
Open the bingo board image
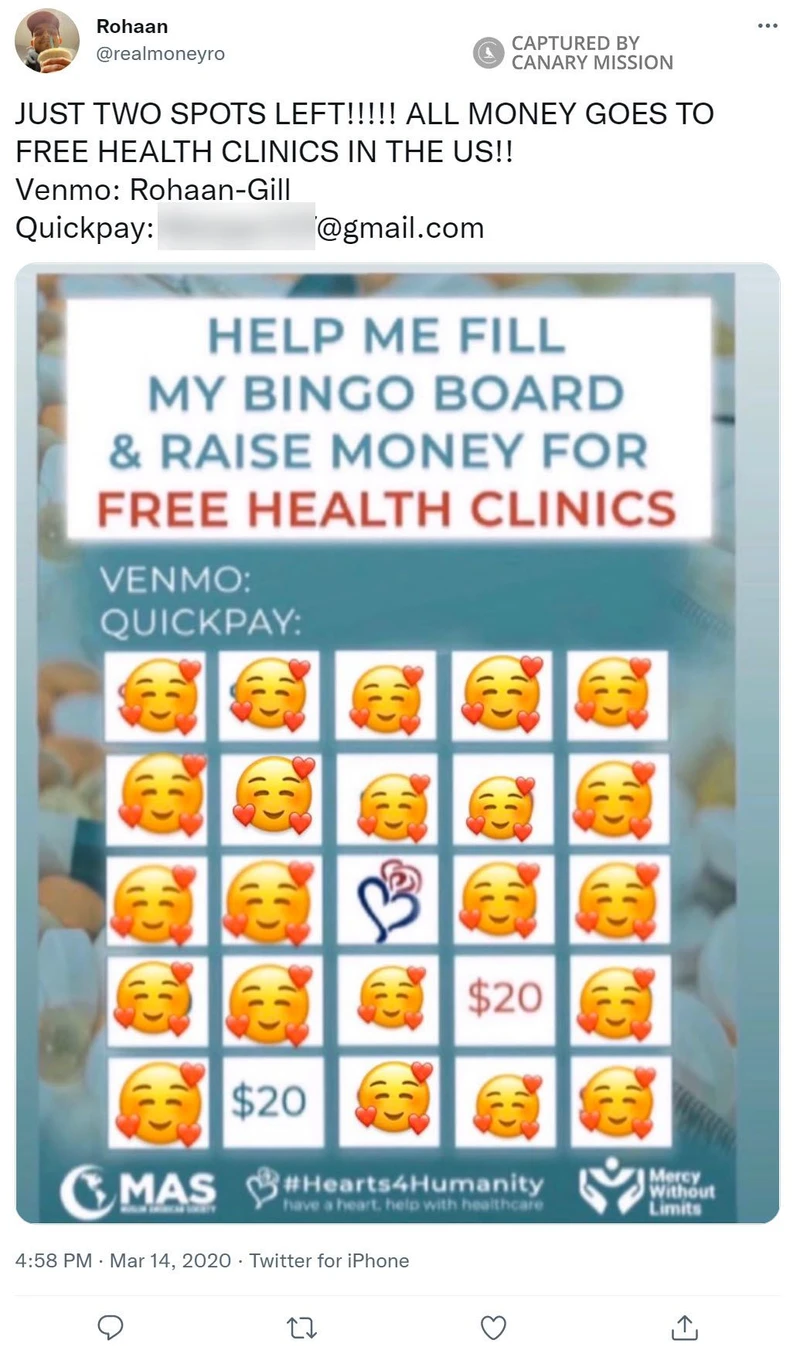pos(397,742)
